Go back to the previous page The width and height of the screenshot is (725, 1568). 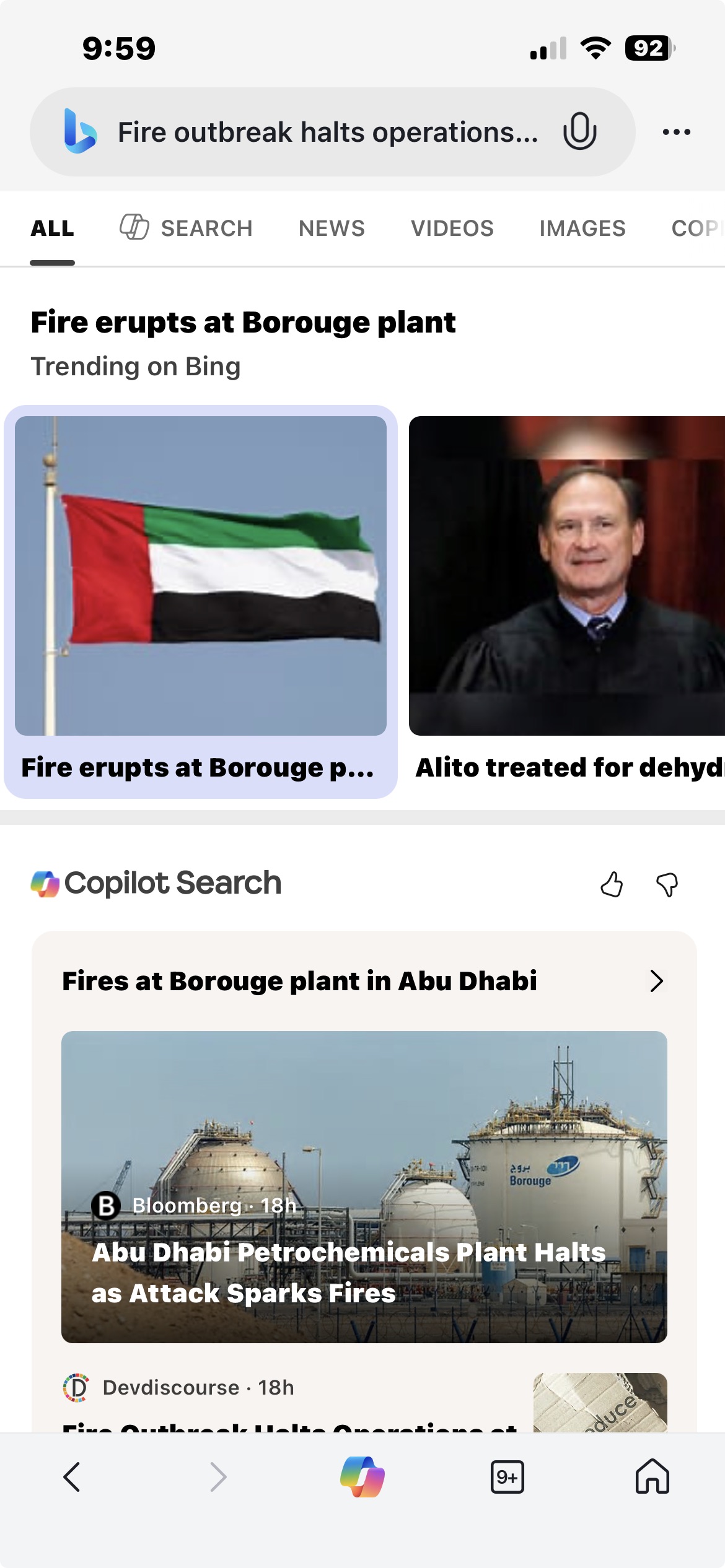(x=72, y=1477)
